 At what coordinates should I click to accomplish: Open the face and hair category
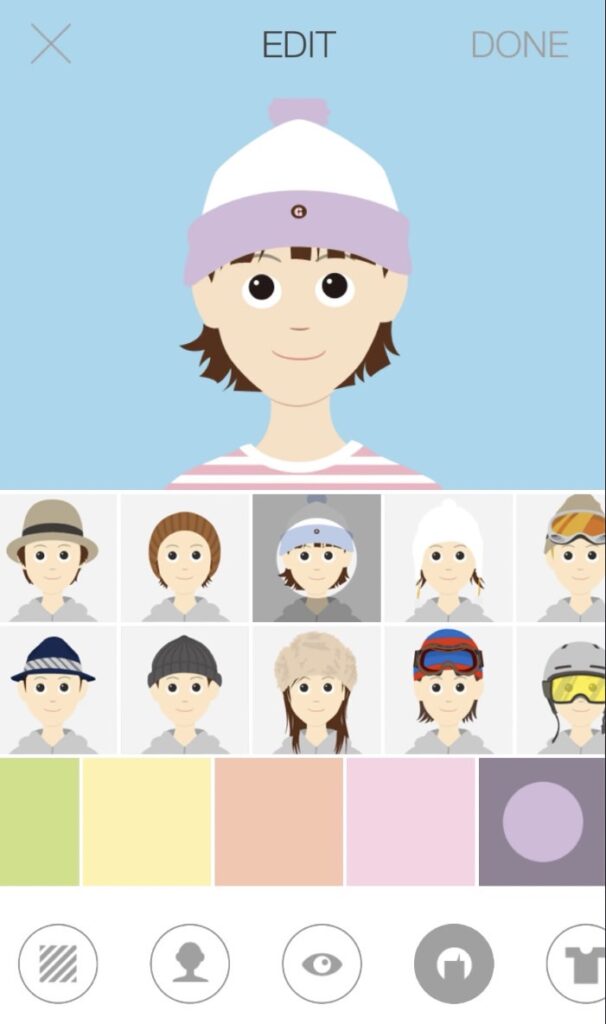click(190, 964)
